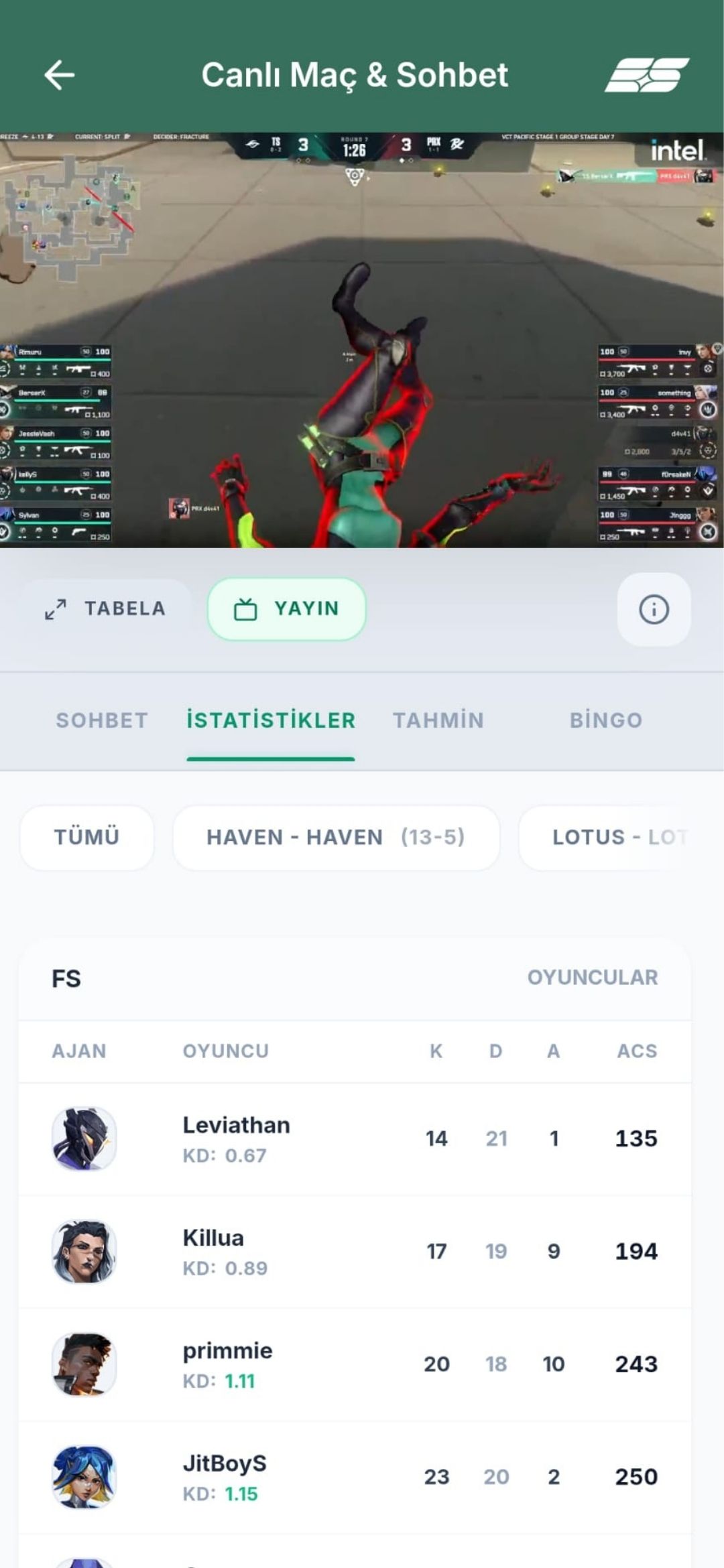Switch to the SOHBET tab
The image size is (724, 1568).
point(102,720)
